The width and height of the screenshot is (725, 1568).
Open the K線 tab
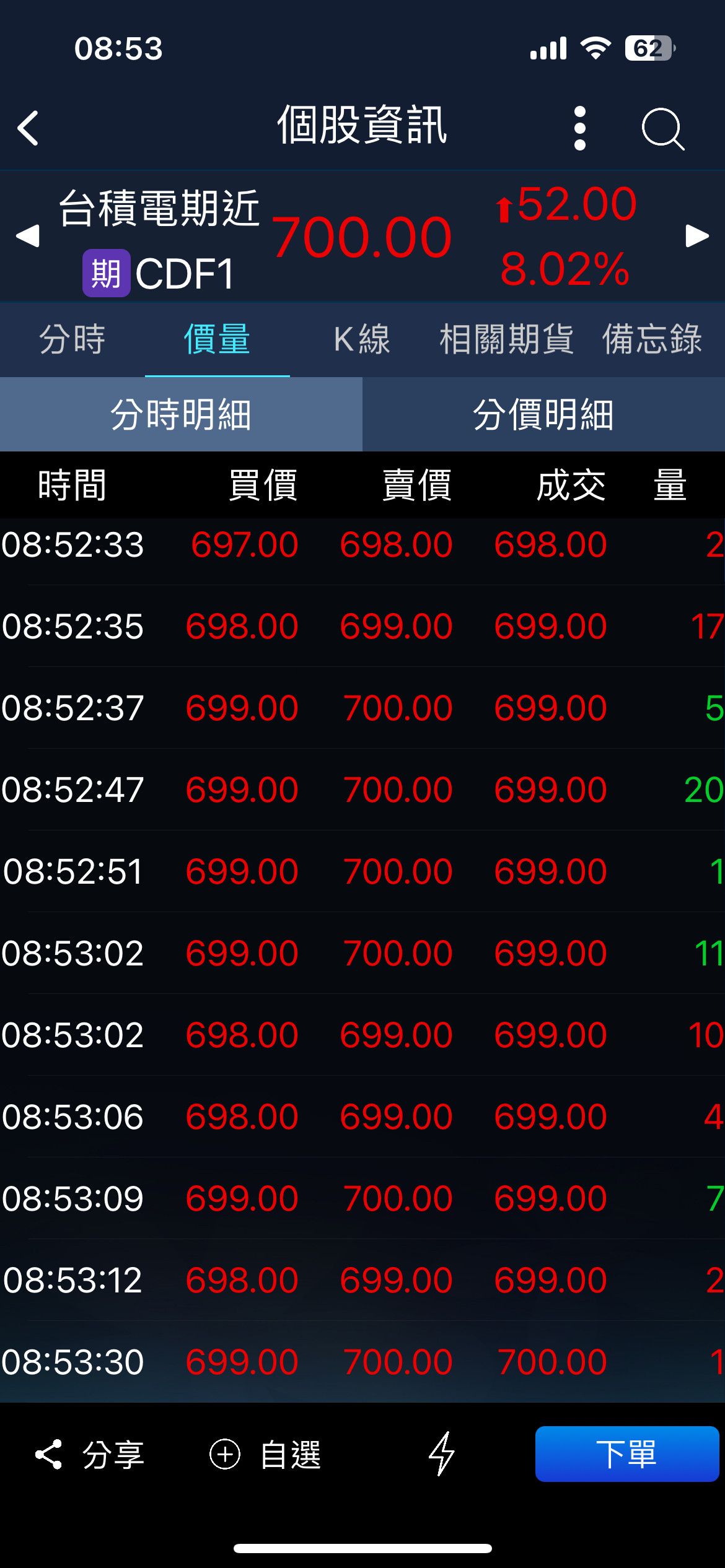click(362, 339)
